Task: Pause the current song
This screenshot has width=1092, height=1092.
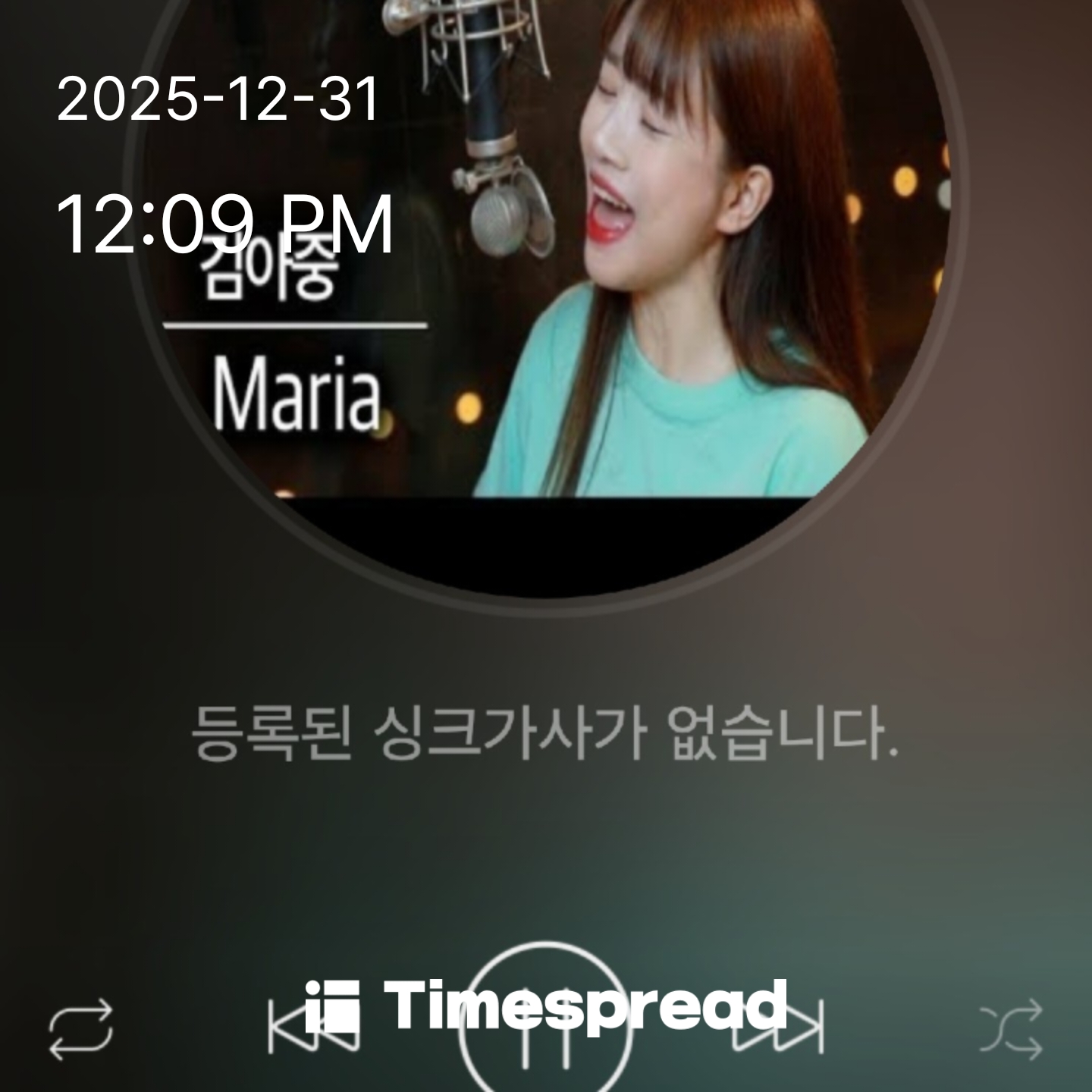Action: click(545, 1029)
